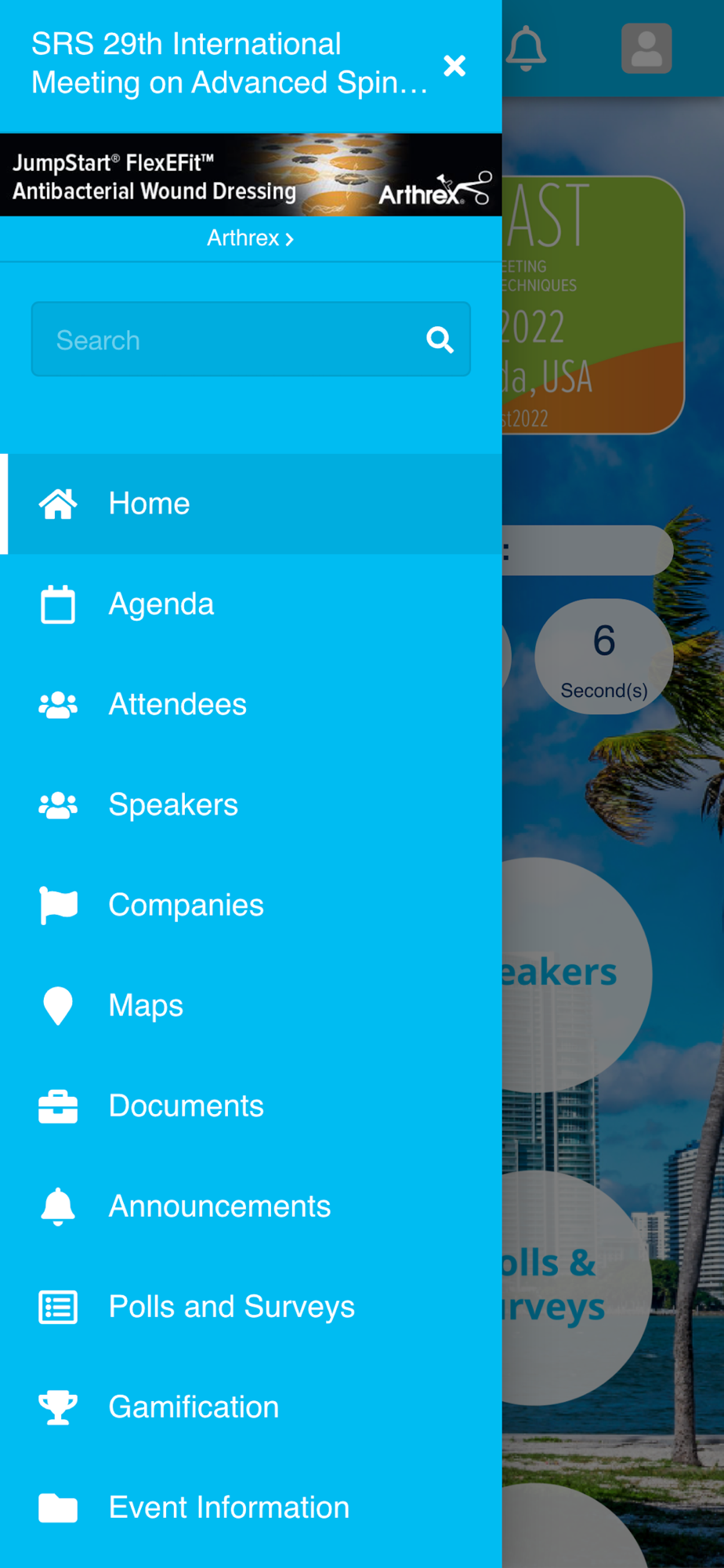This screenshot has height=1568, width=724.
Task: Browse Companies
Action: pyautogui.click(x=251, y=906)
